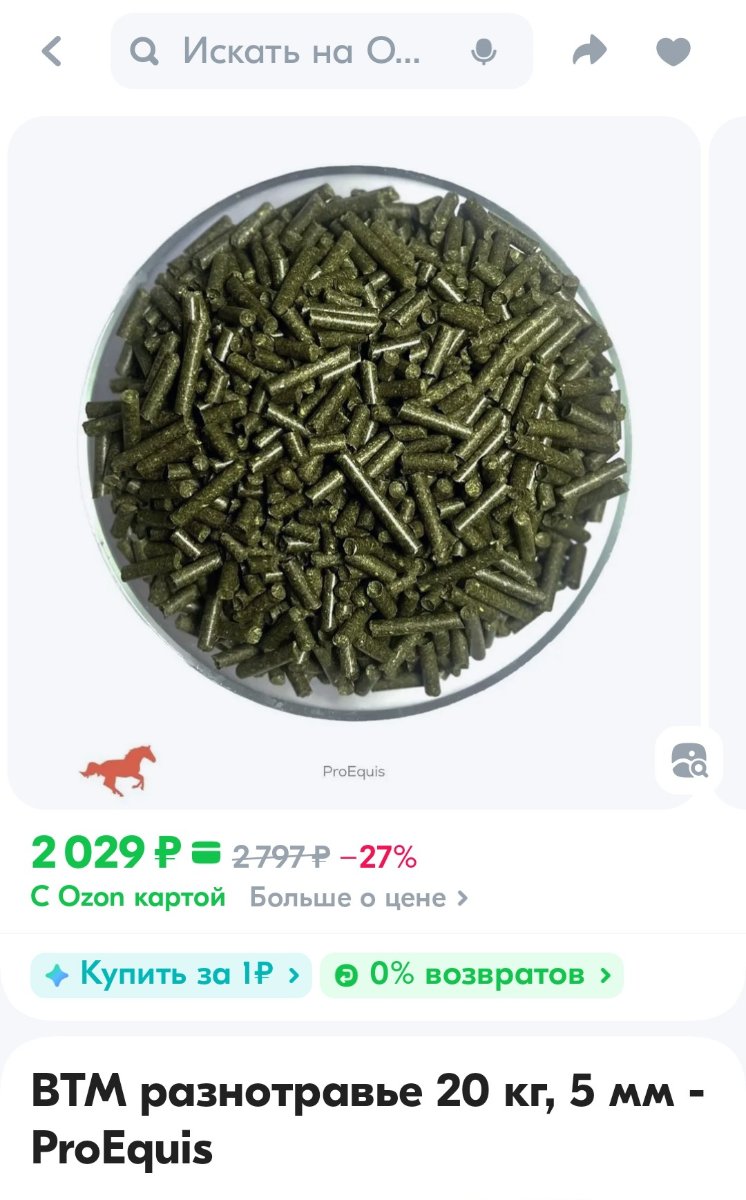The width and height of the screenshot is (746, 1200).
Task: Add the product to favorites
Action: pyautogui.click(x=673, y=51)
